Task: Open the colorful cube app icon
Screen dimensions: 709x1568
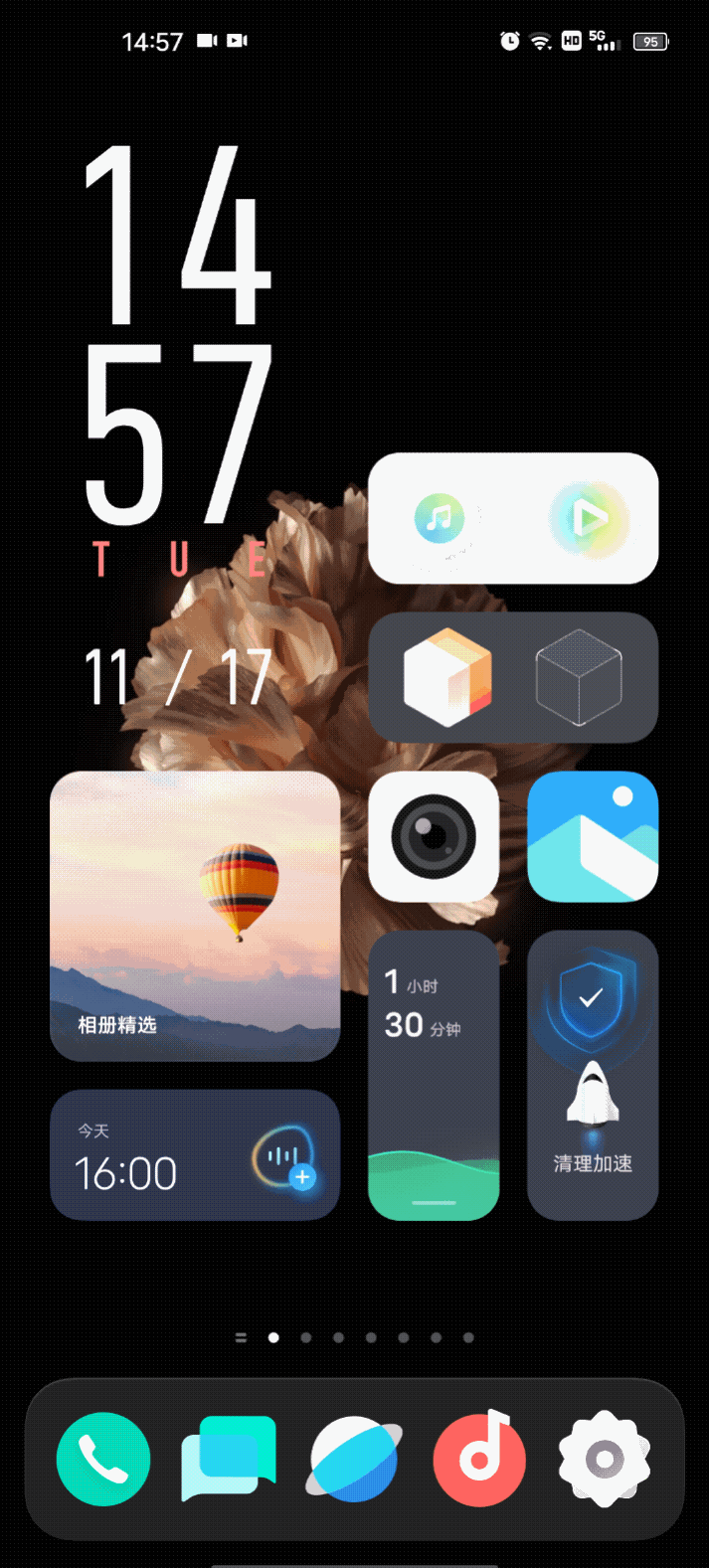Action: pyautogui.click(x=447, y=677)
